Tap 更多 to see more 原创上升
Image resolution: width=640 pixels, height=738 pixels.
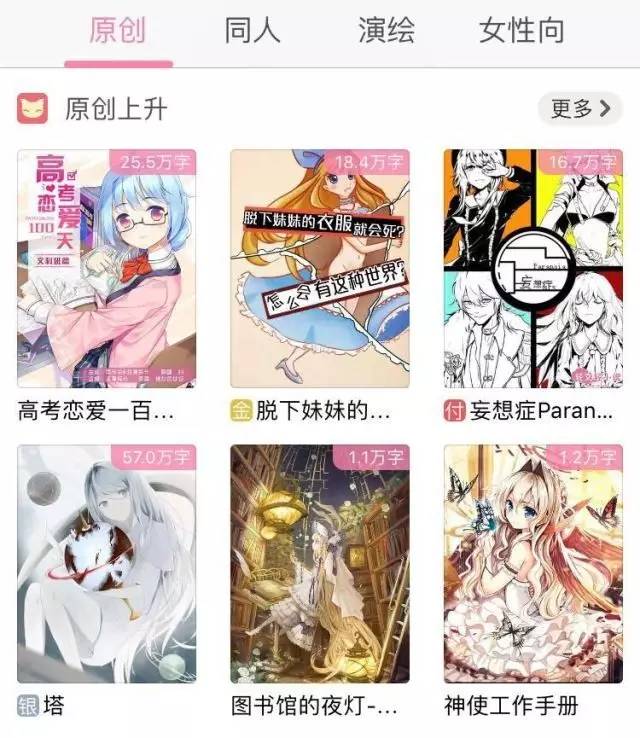pyautogui.click(x=580, y=108)
